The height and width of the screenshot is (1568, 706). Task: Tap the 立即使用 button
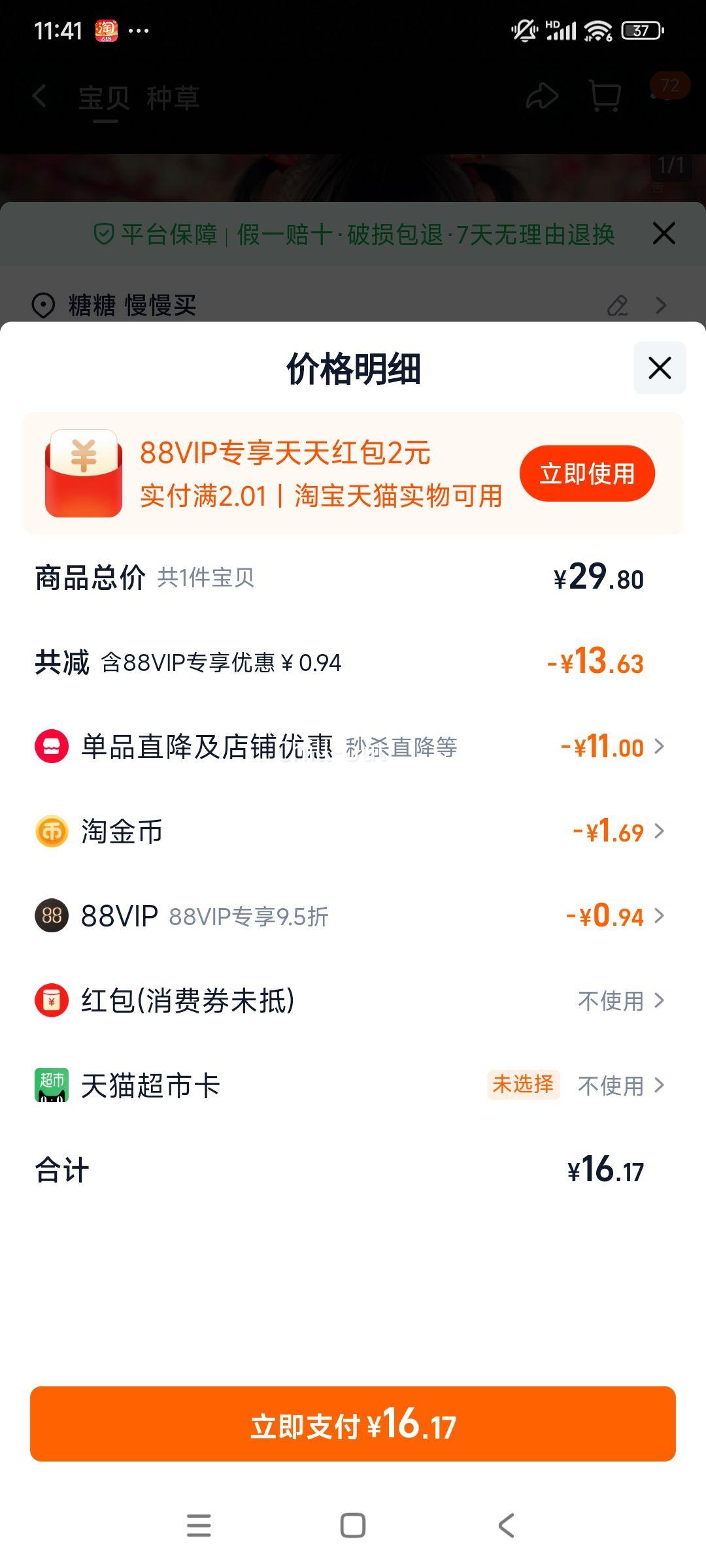(x=588, y=473)
